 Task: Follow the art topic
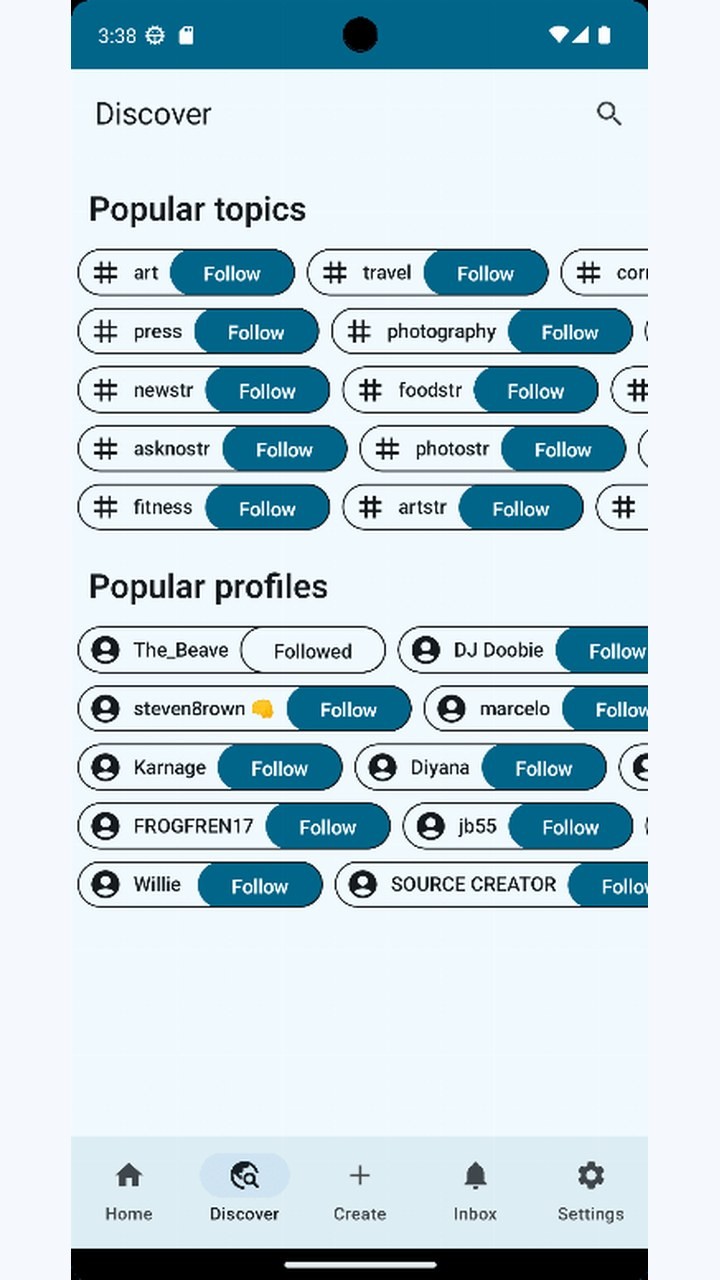(x=232, y=273)
